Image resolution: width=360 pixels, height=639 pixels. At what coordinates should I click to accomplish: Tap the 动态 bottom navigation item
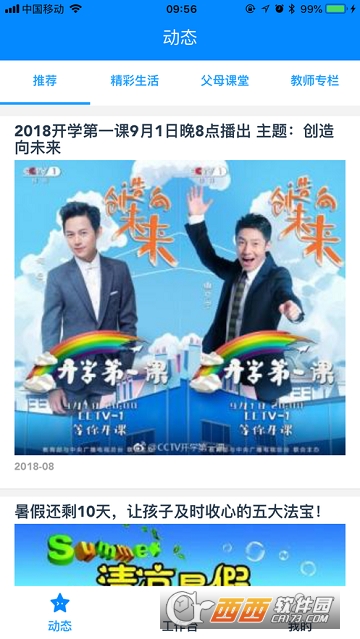coord(60,612)
